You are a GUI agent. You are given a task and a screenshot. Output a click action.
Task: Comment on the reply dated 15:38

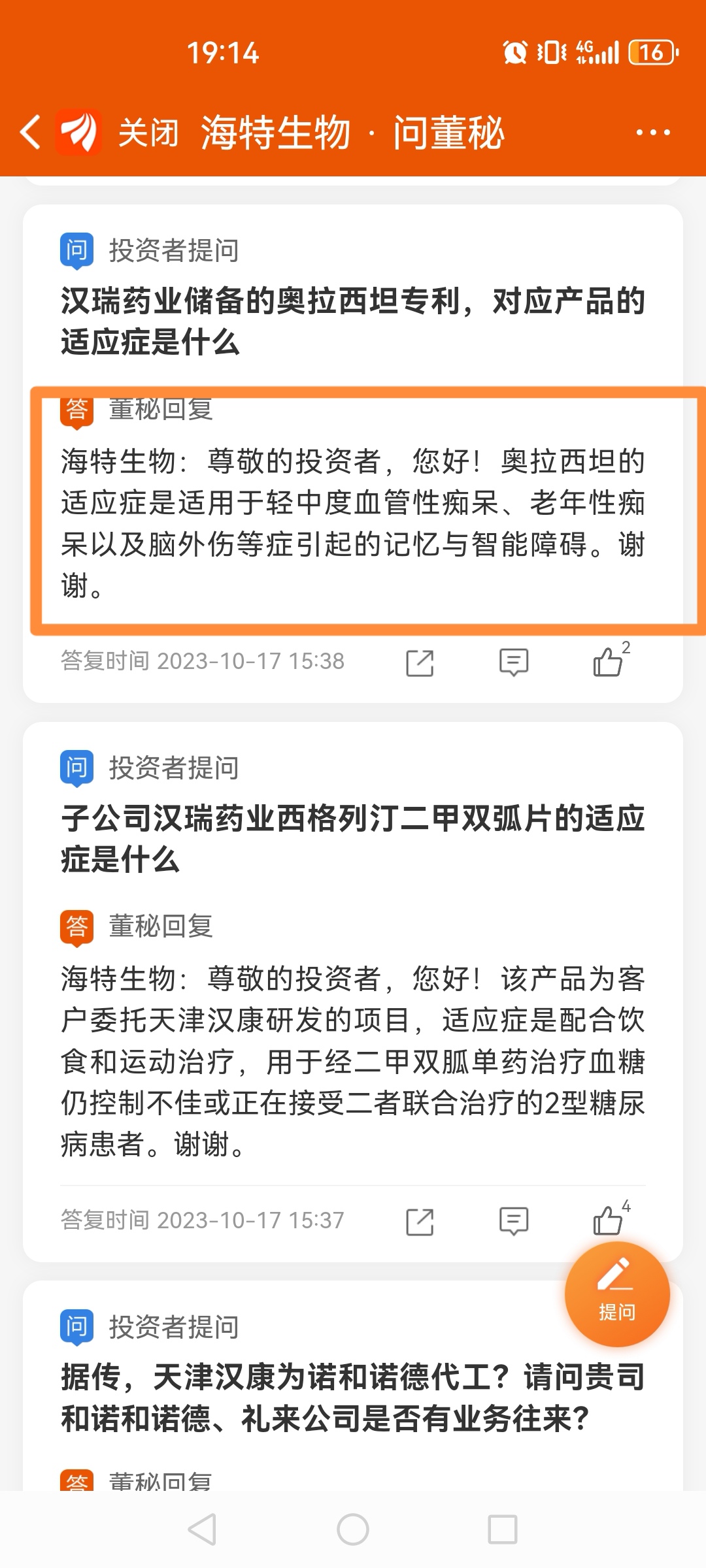coord(514,662)
